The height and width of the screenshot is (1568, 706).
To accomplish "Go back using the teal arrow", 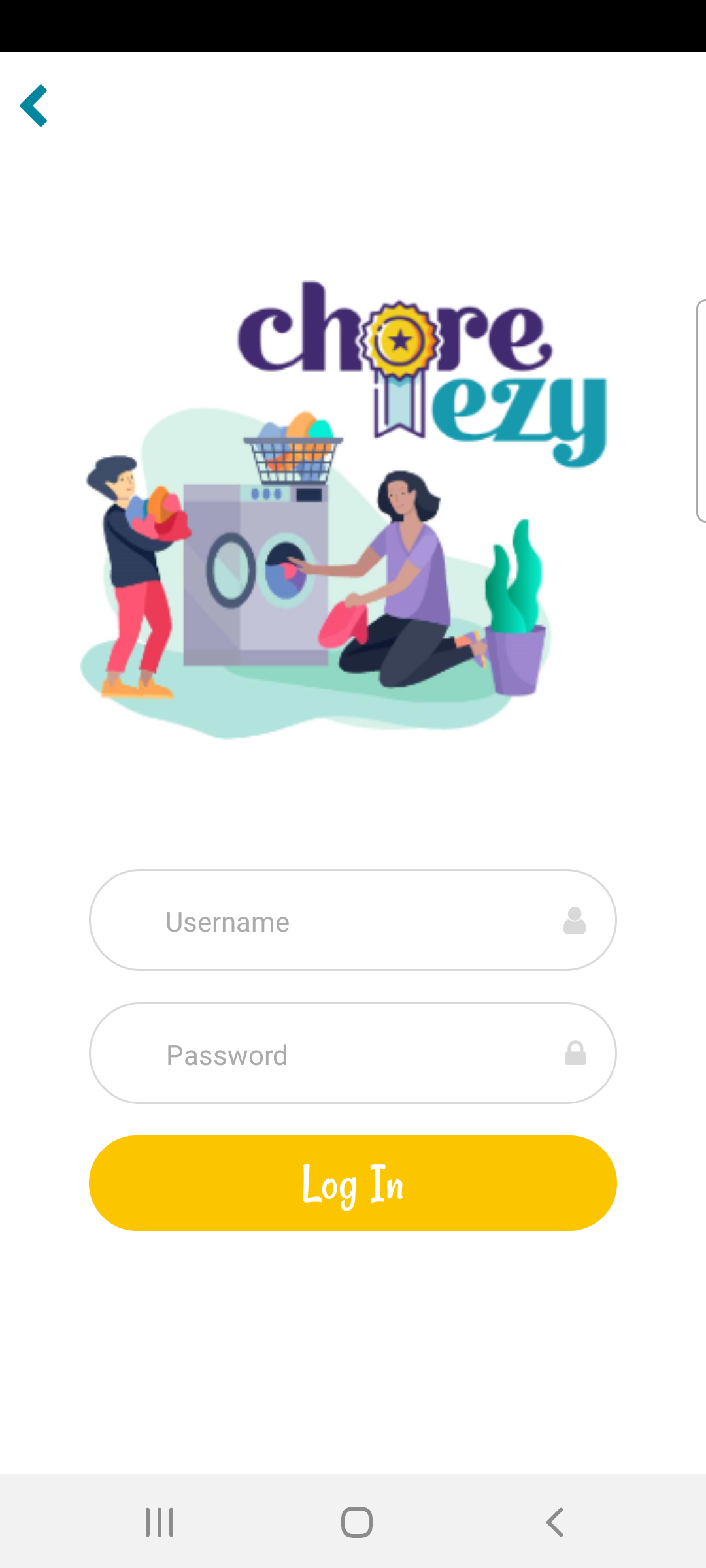I will (x=34, y=105).
